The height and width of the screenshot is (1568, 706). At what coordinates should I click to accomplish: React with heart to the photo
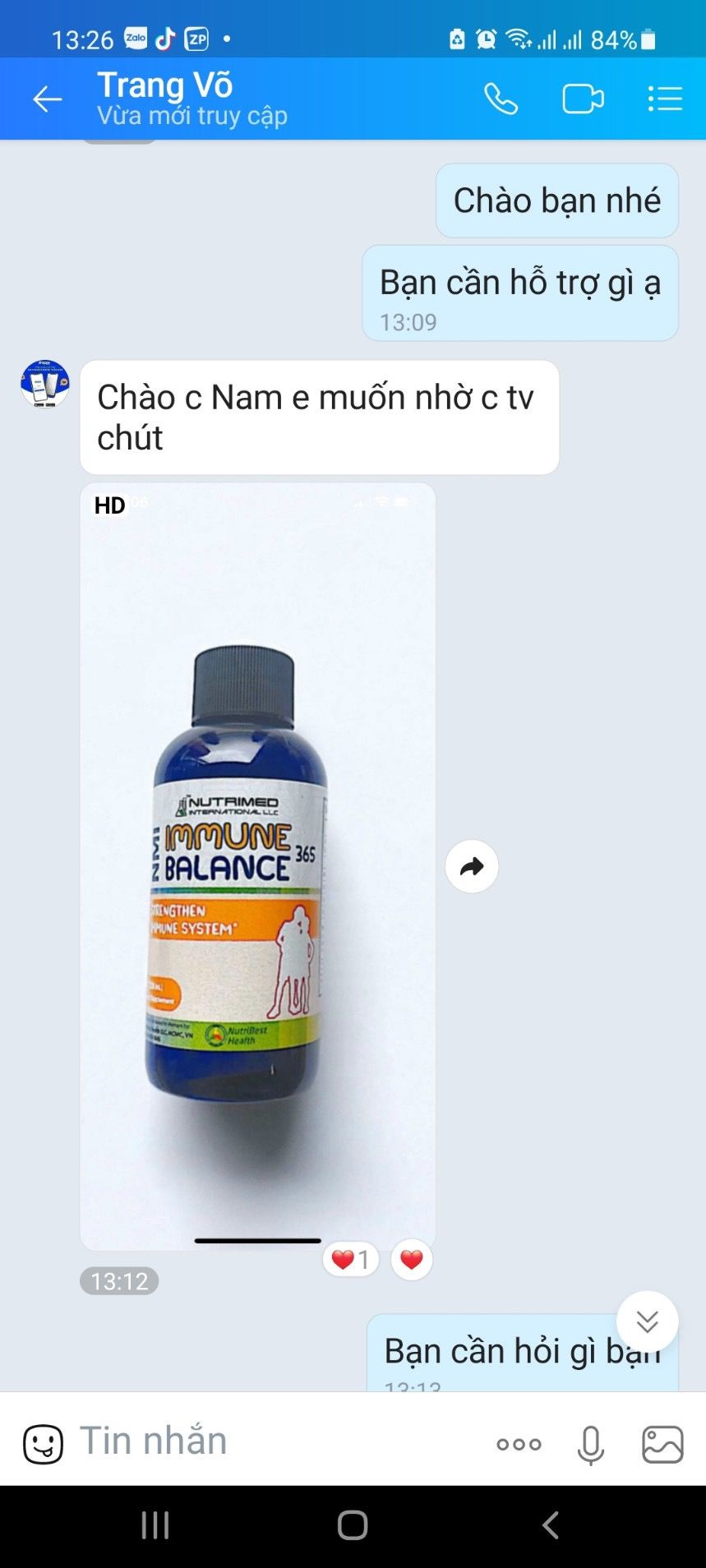click(x=412, y=1259)
